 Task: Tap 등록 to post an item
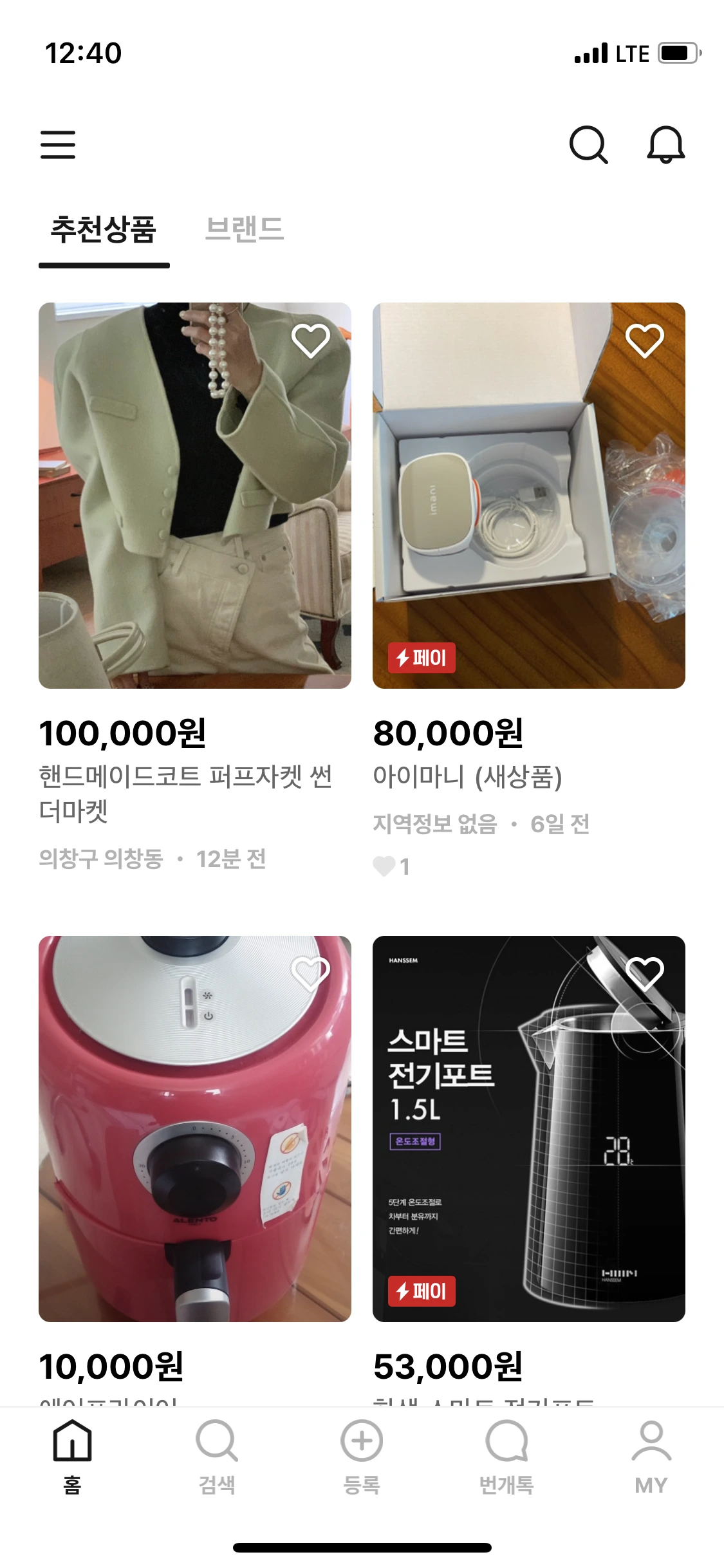pos(362,1457)
